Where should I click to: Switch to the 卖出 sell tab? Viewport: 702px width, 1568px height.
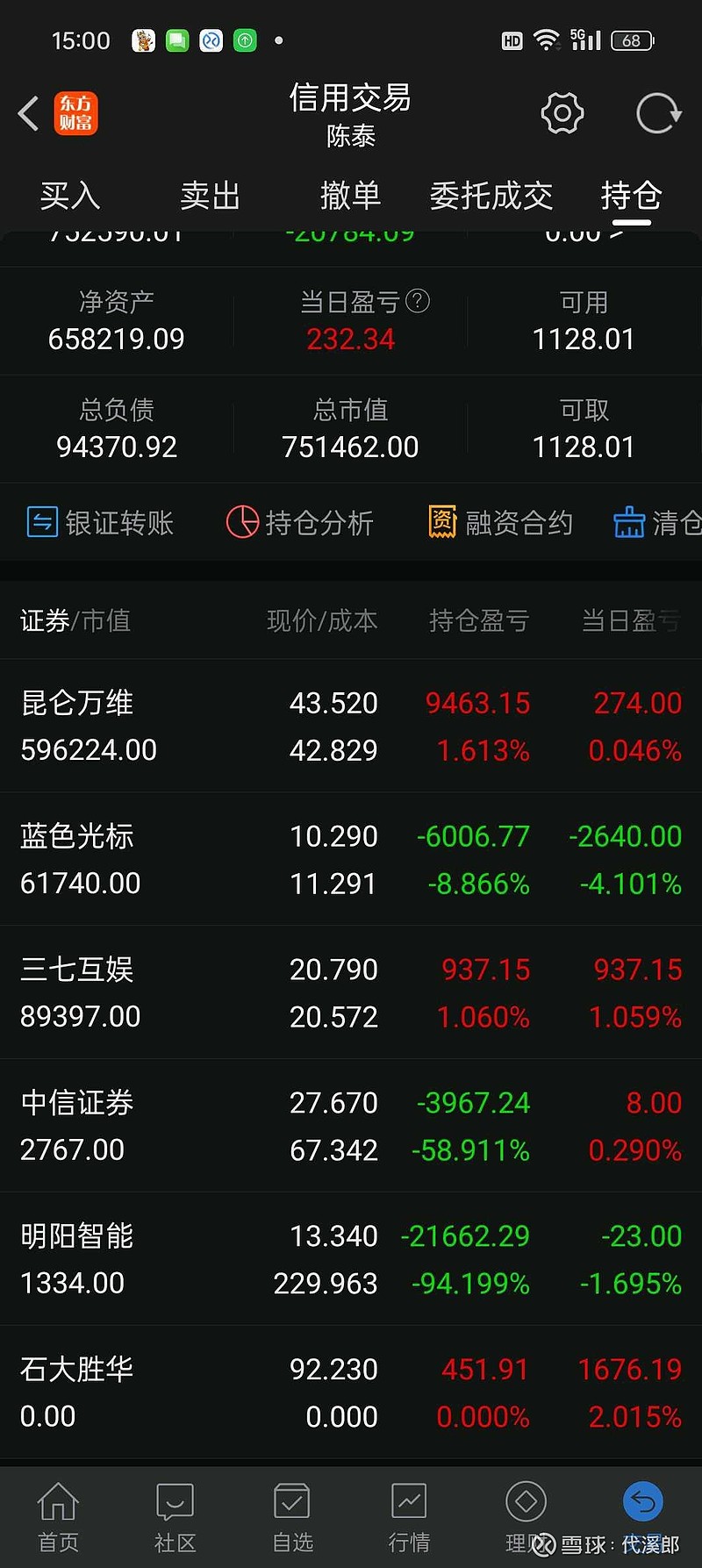click(209, 196)
